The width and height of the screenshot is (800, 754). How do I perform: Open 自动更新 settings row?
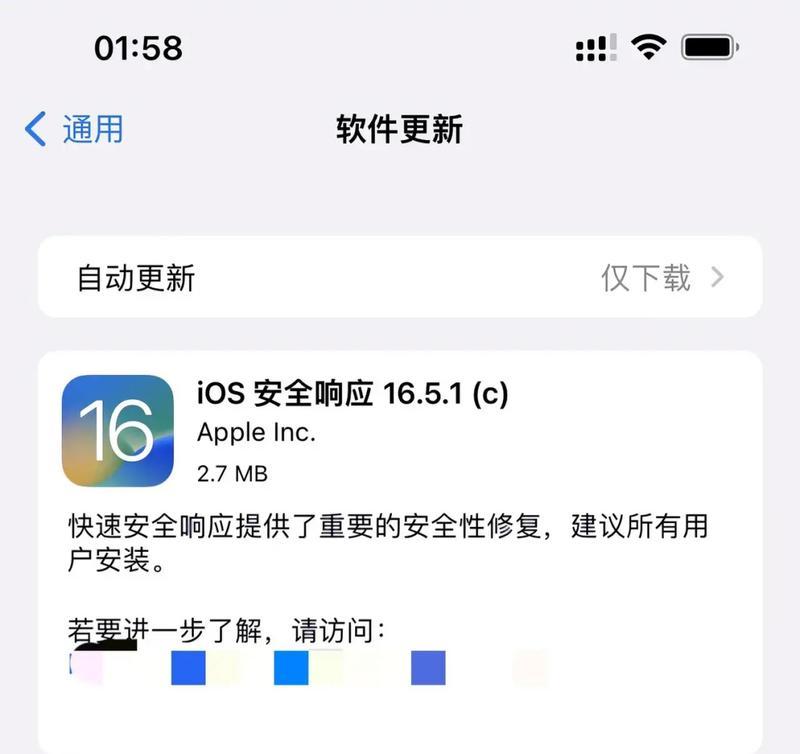400,277
